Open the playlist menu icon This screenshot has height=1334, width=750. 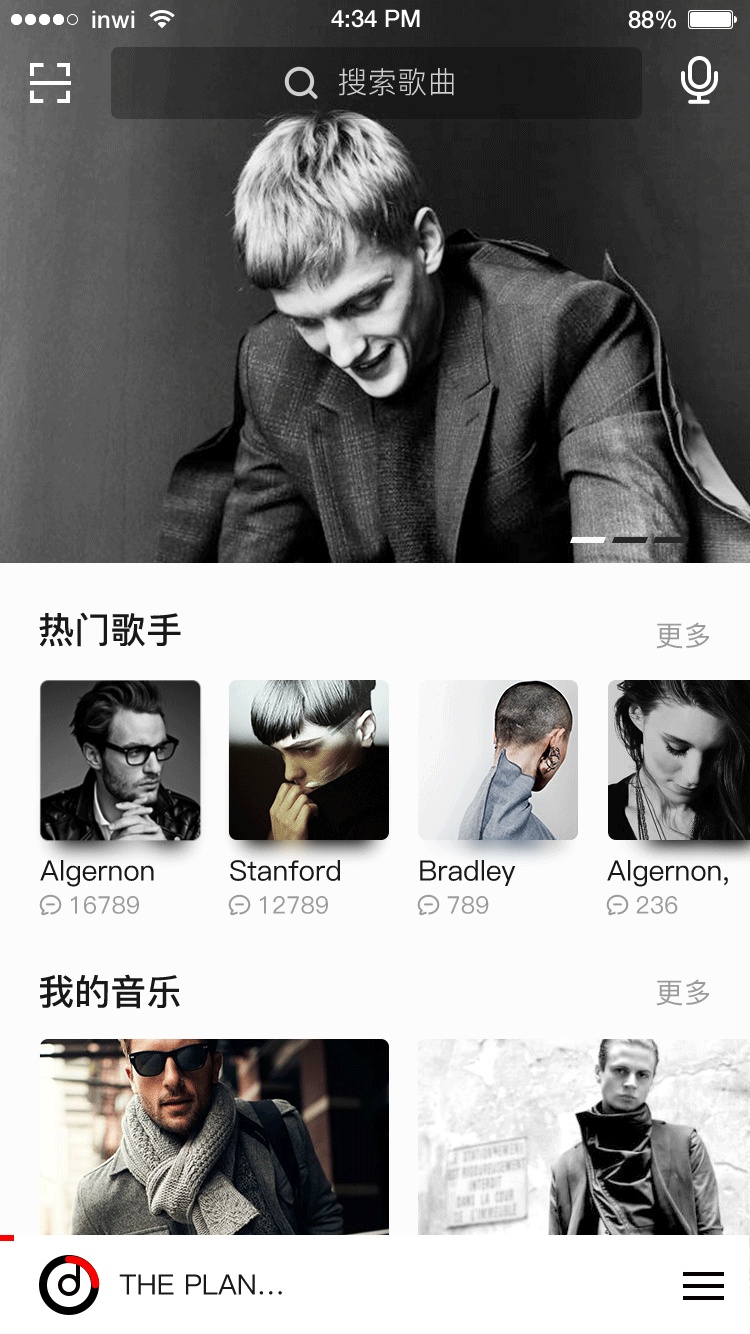click(703, 1286)
